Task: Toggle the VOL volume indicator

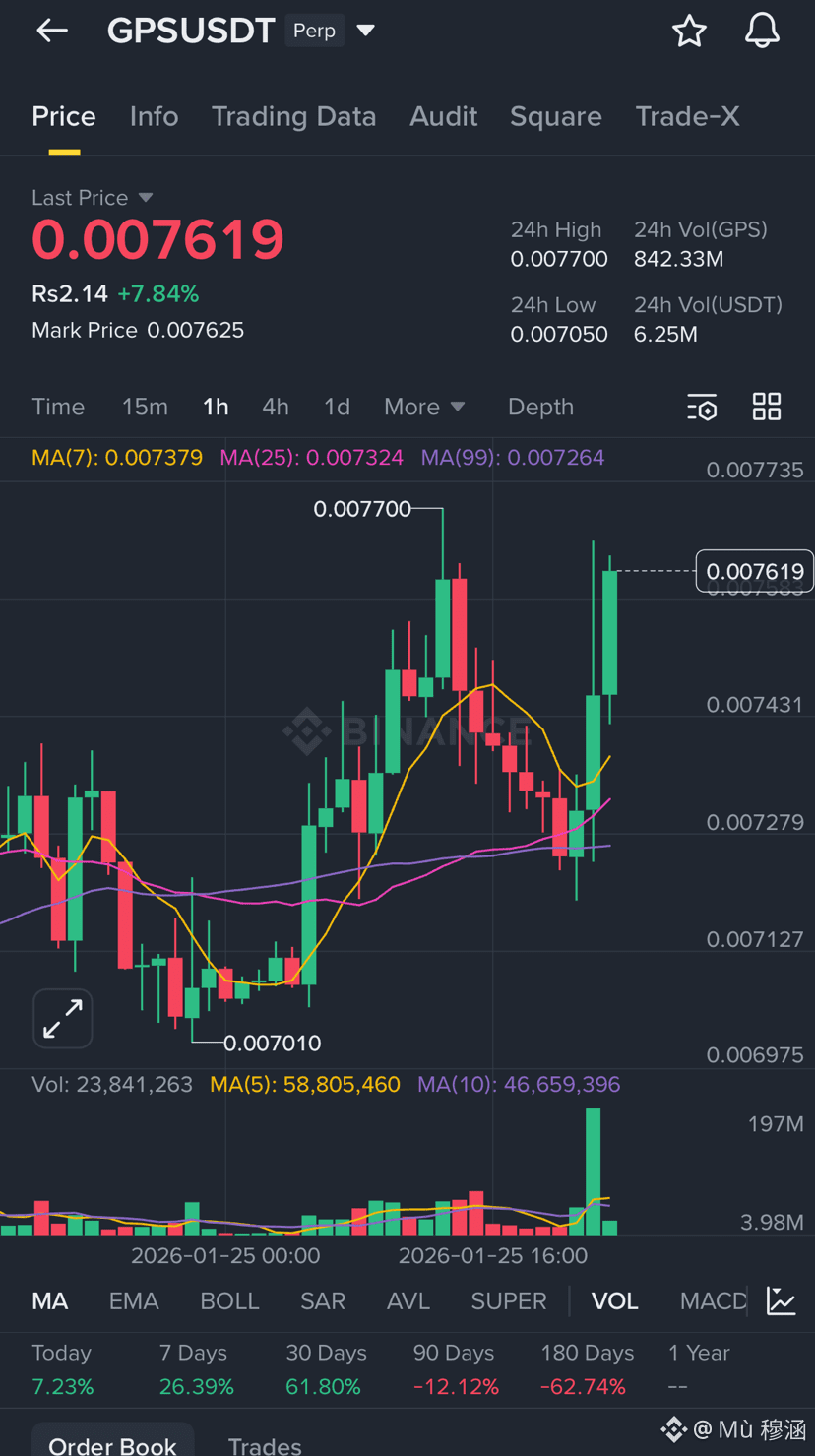Action: (x=614, y=1300)
